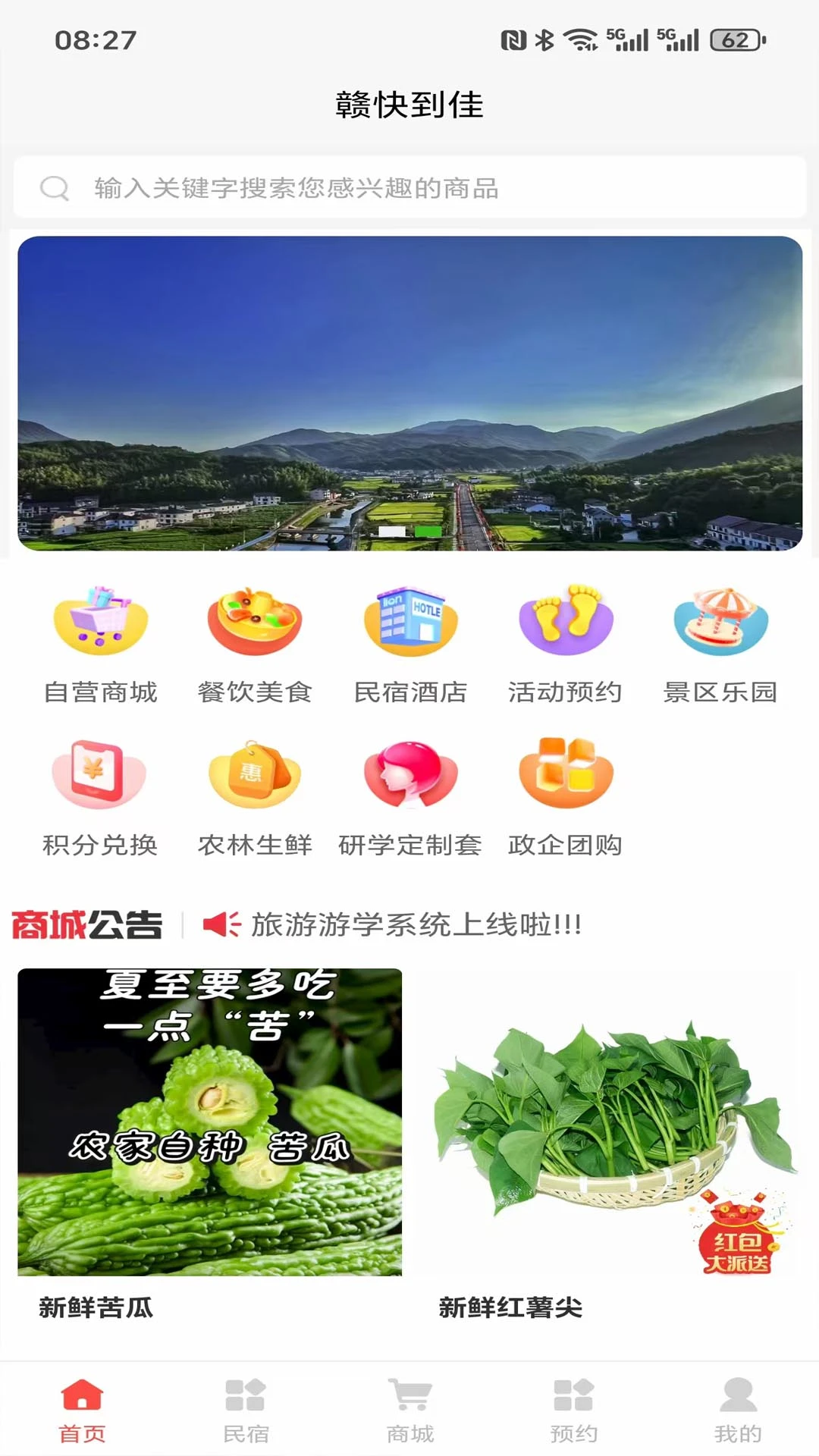
Task: Read the 旅游游学系统上线啦 announcement
Action: point(416,925)
